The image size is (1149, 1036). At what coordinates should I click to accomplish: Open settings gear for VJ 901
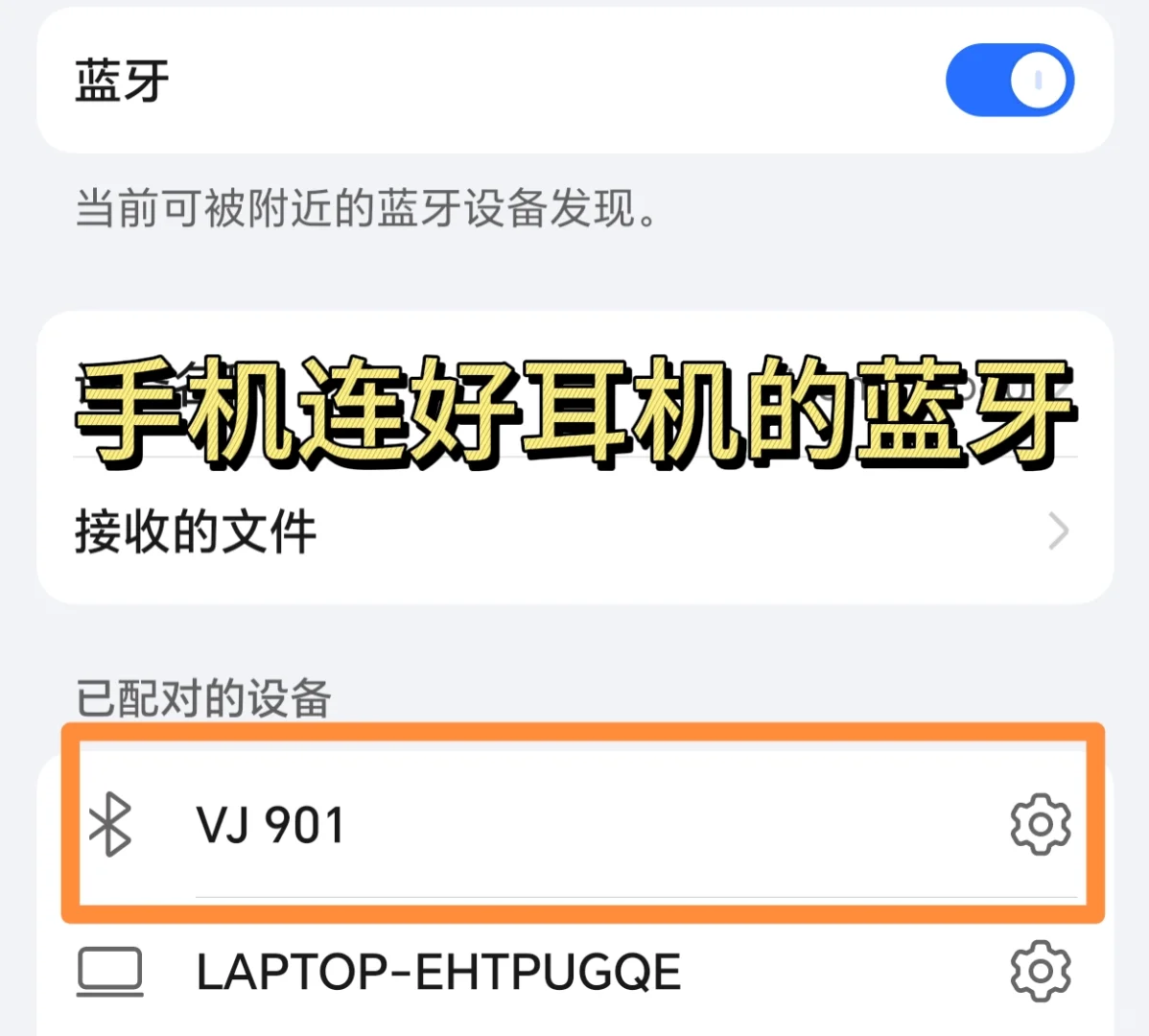coord(1040,824)
